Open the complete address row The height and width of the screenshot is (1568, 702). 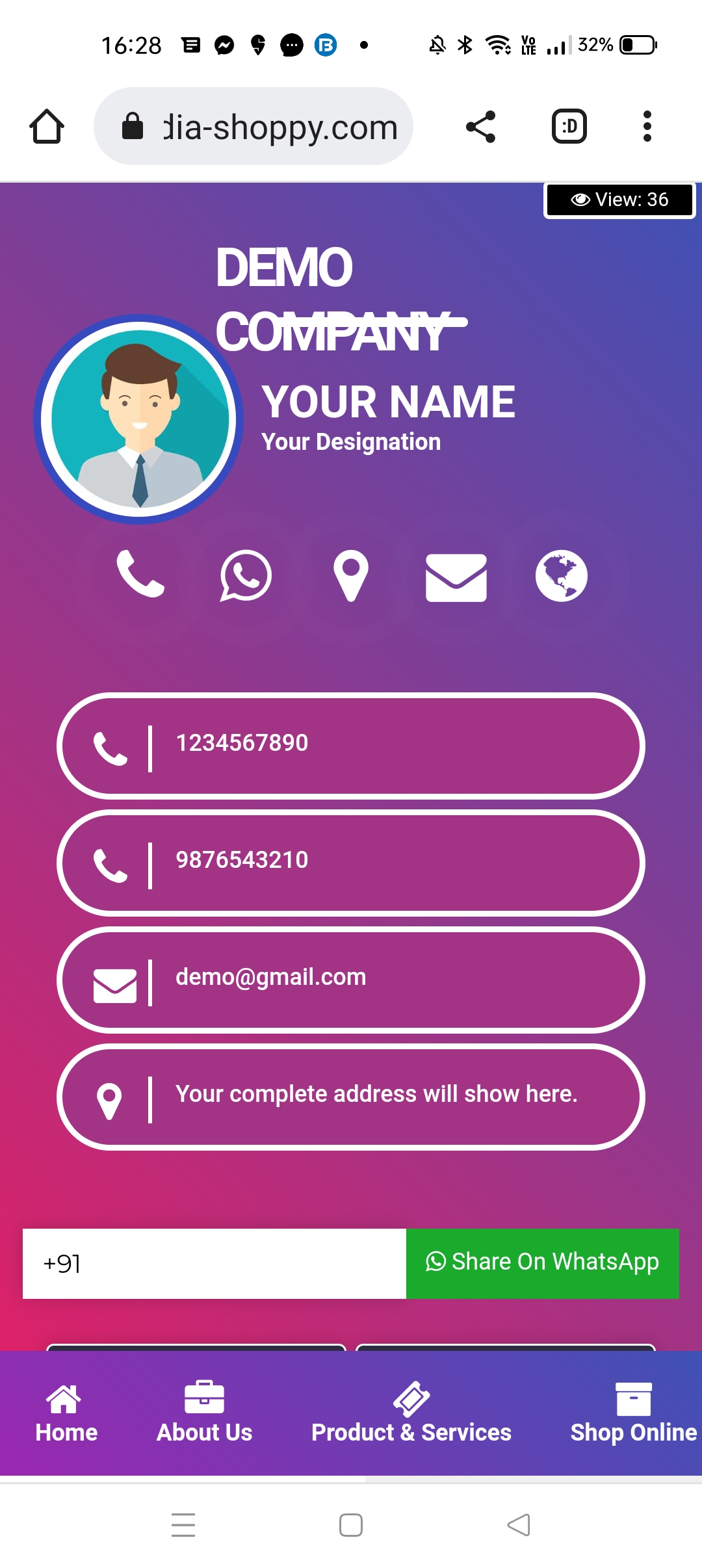[x=351, y=1096]
